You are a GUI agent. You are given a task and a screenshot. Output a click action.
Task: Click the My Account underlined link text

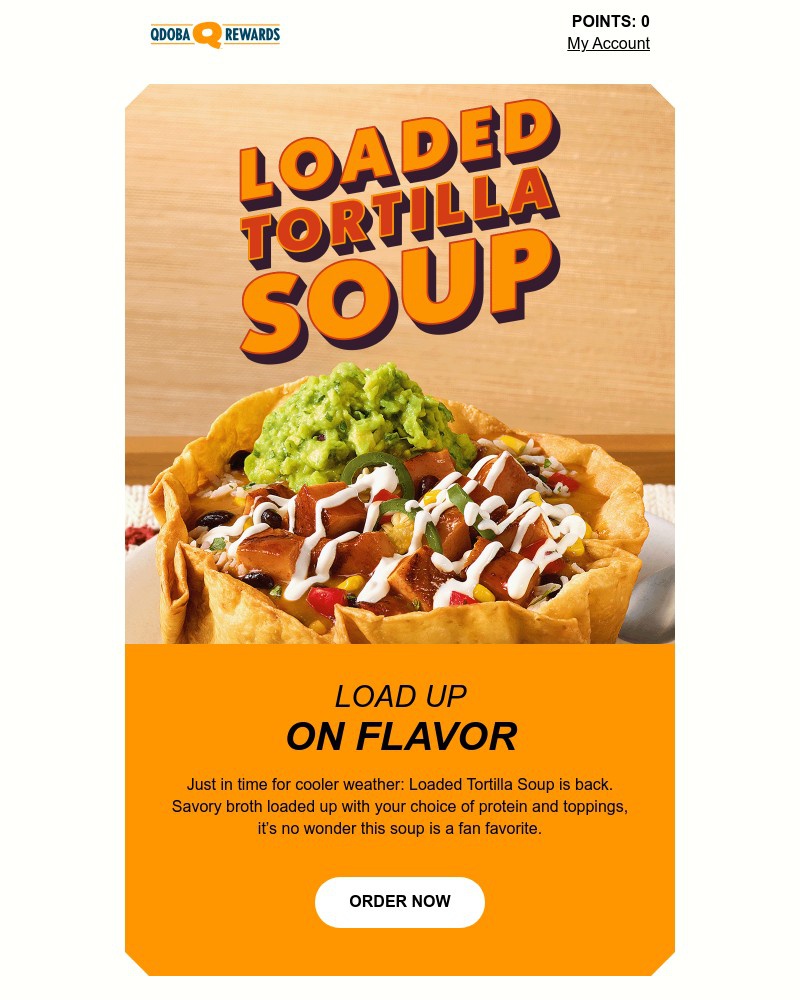(x=608, y=44)
